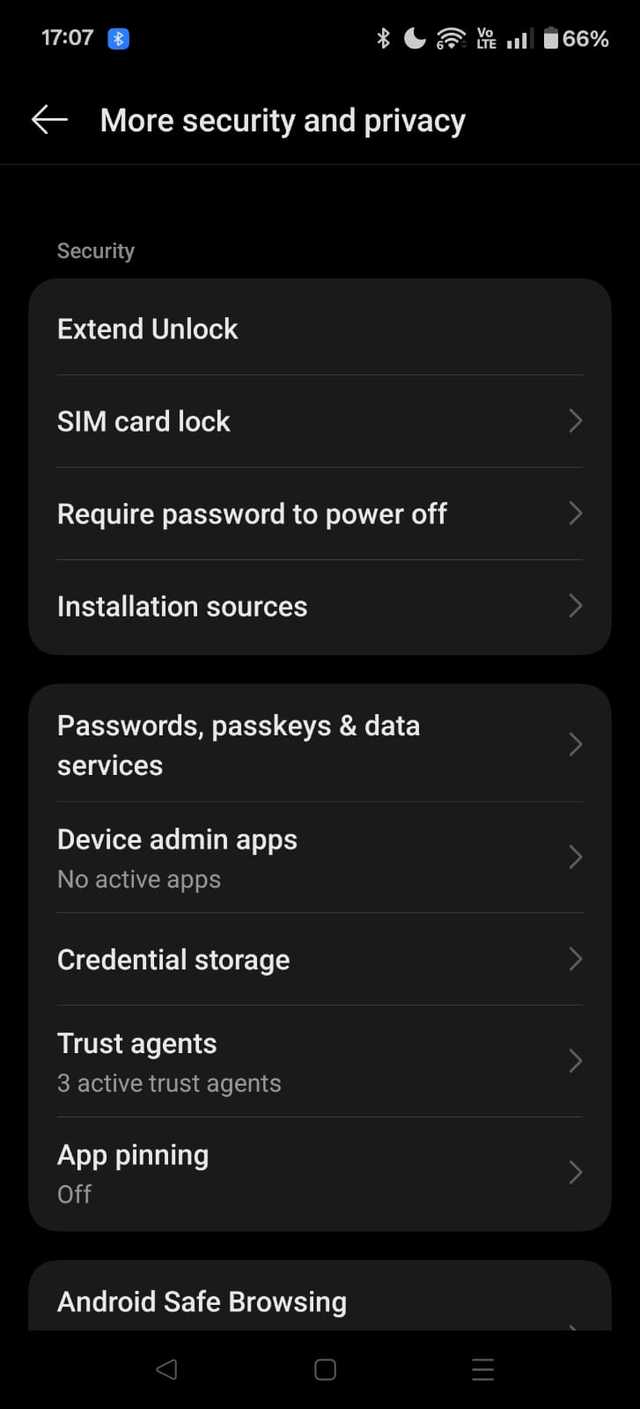
Task: Open Device admin apps
Action: click(320, 858)
